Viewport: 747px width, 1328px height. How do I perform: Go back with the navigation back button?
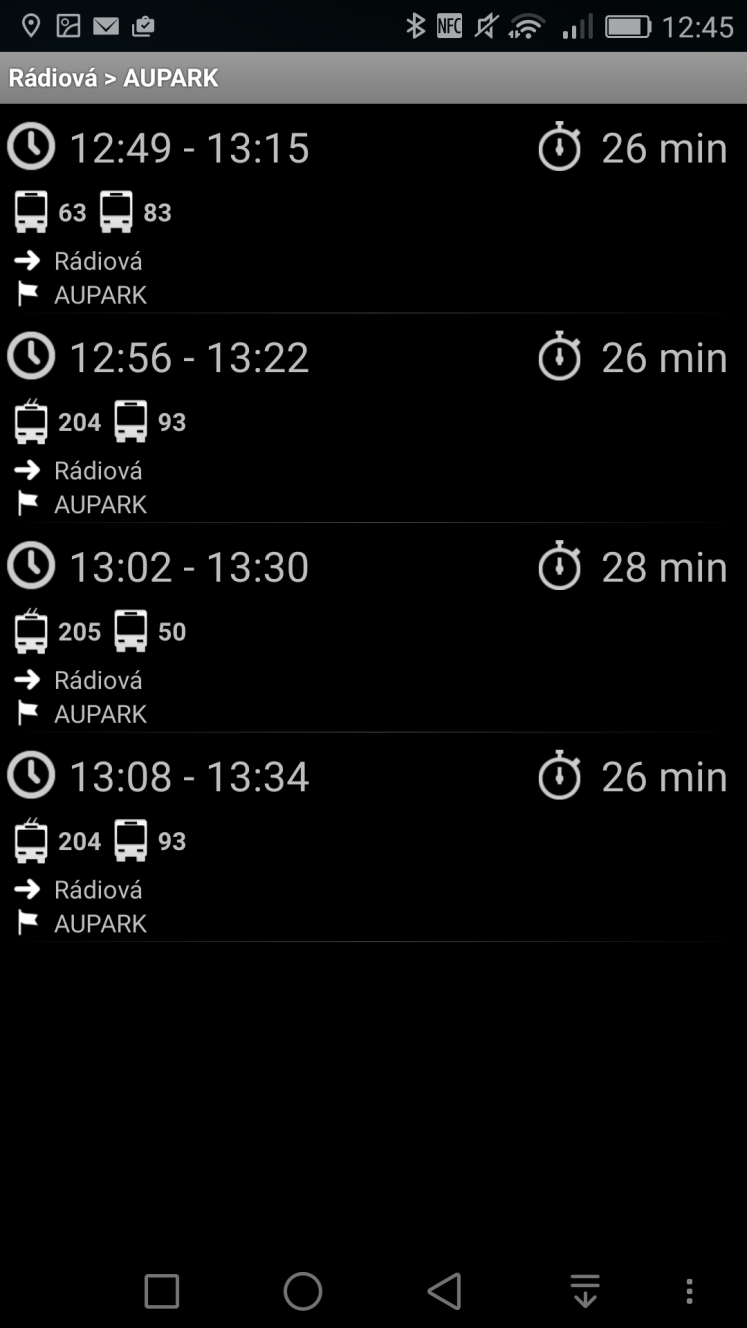coord(444,1291)
